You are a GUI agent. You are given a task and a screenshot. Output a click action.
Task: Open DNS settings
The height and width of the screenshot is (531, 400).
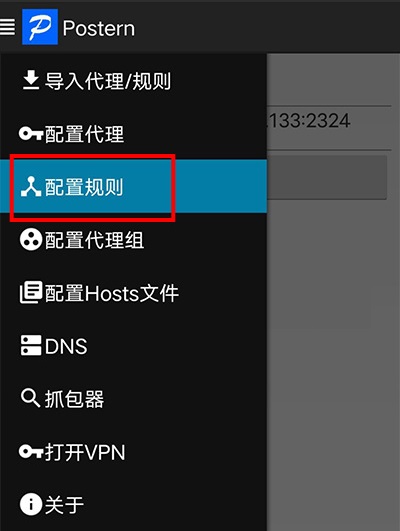133,346
